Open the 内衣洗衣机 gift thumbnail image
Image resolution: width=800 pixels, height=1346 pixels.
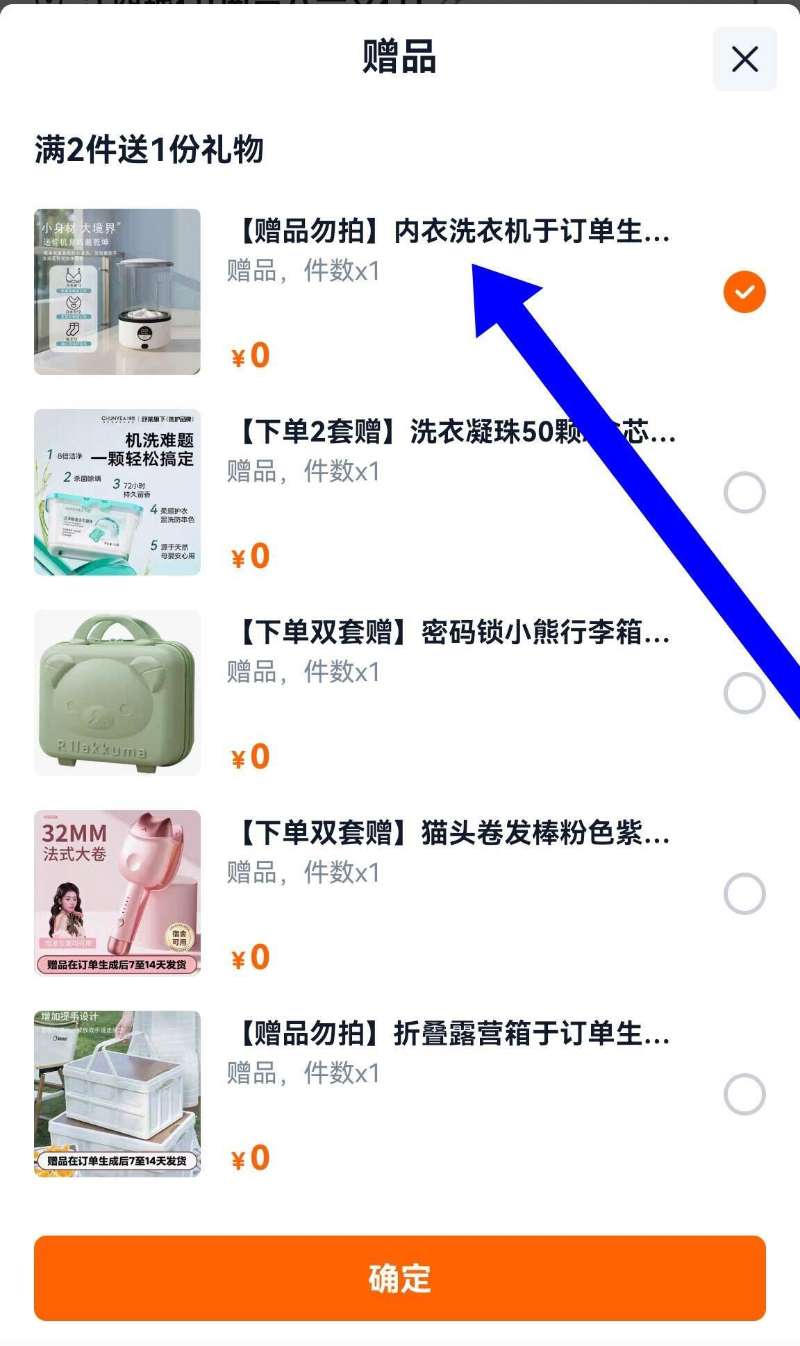pos(116,291)
